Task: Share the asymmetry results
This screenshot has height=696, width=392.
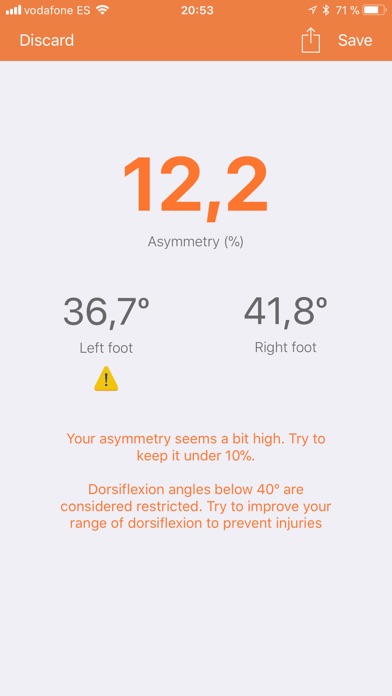Action: pos(311,40)
